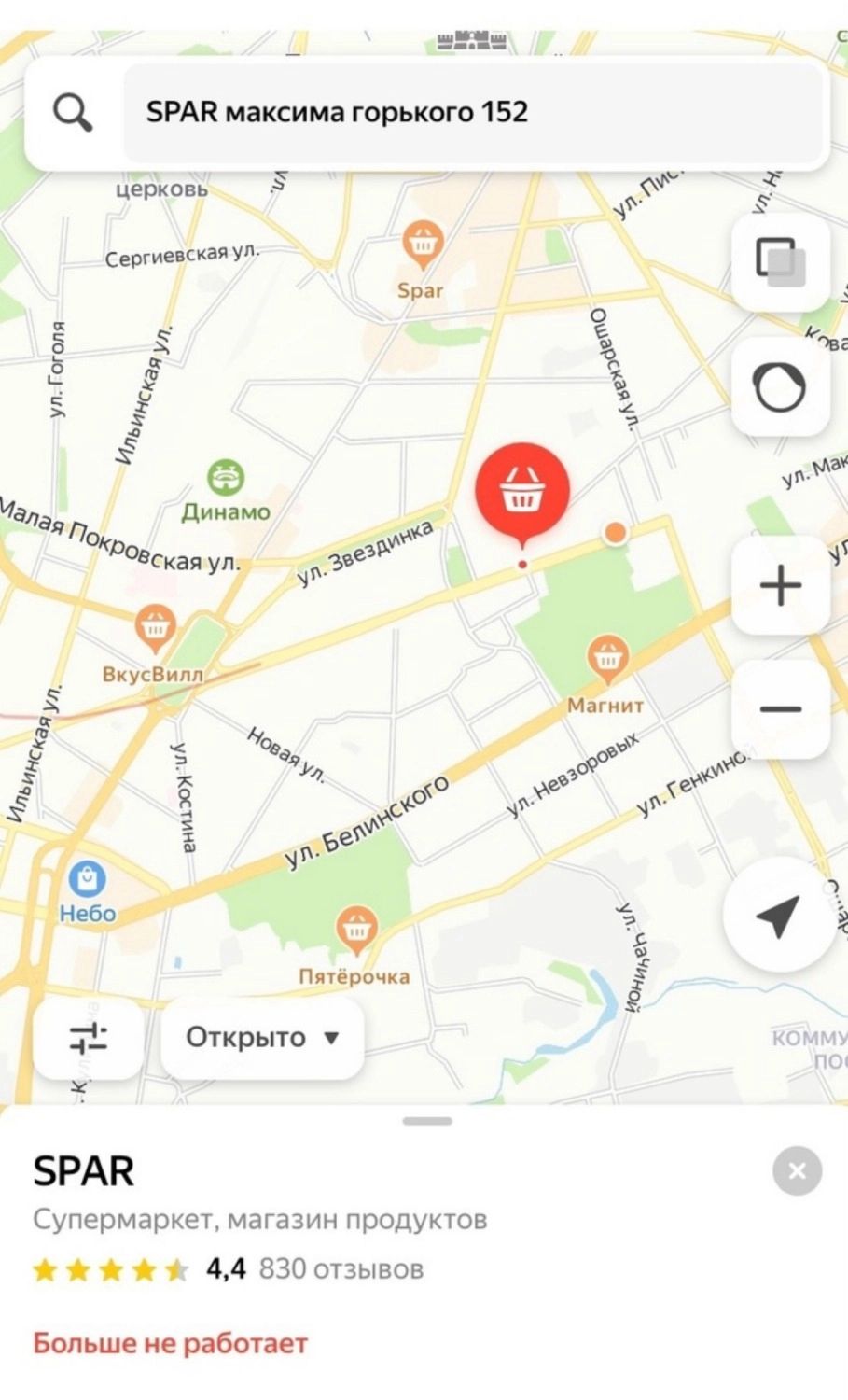This screenshot has width=848, height=1400.
Task: Open the map layers button
Action: click(780, 262)
